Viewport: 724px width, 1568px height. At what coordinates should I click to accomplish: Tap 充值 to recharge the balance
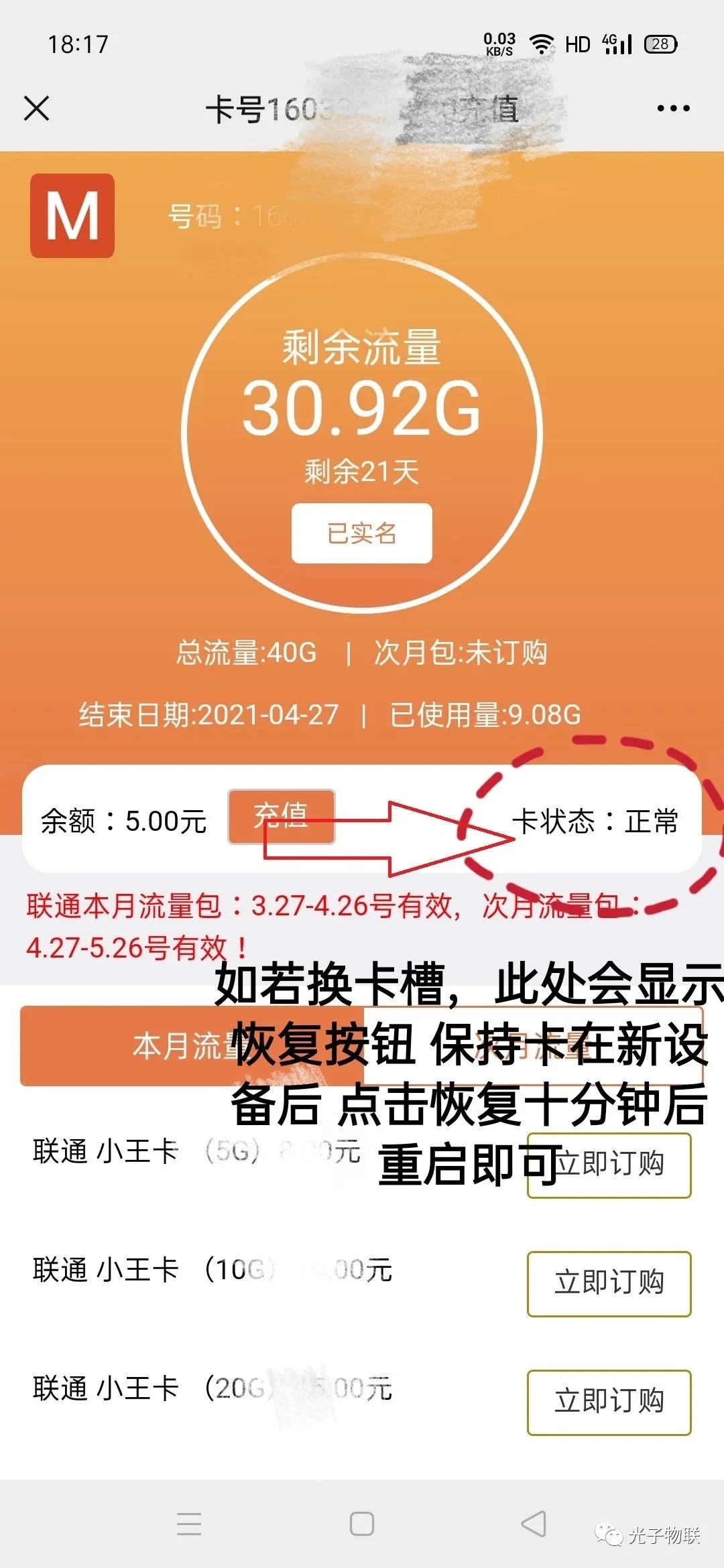(x=281, y=817)
